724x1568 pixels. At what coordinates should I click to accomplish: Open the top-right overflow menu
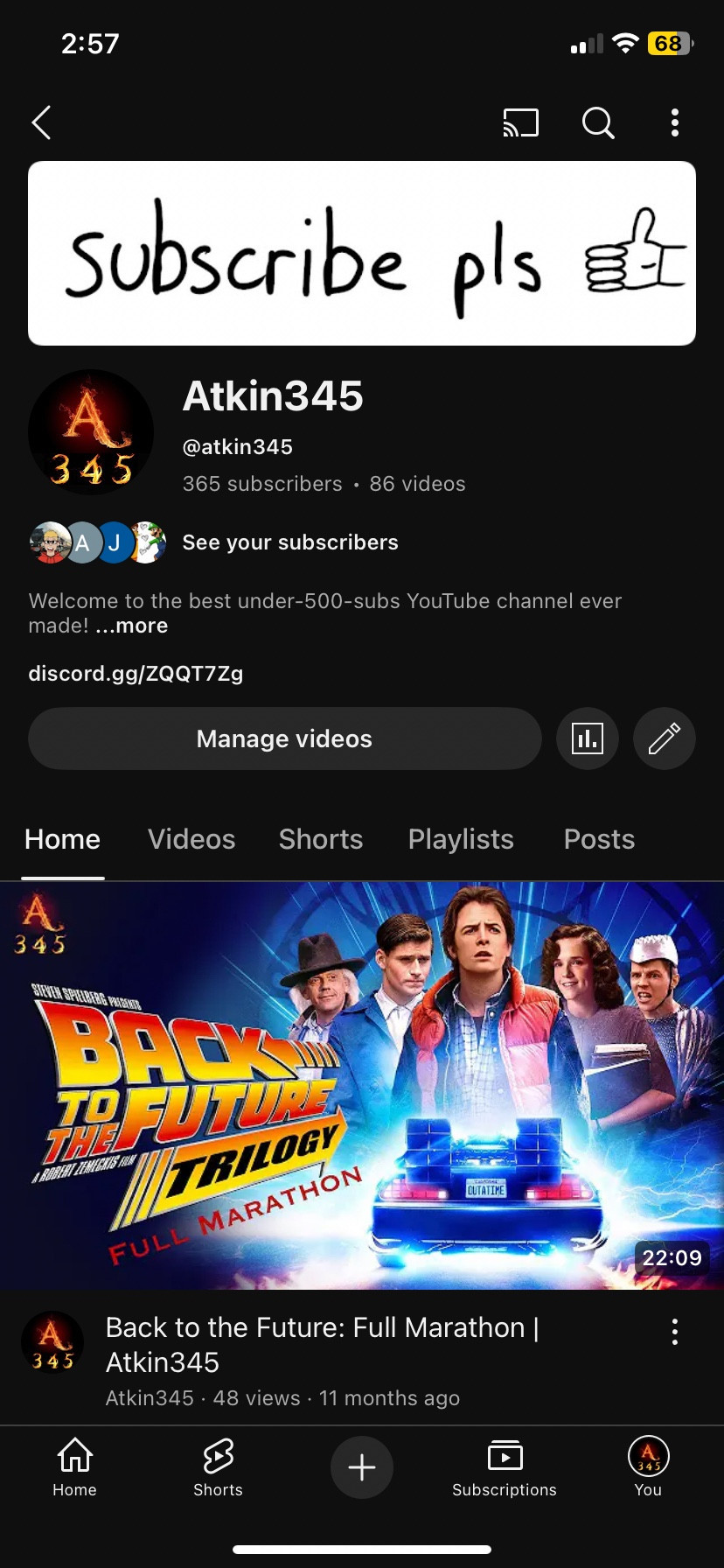(x=674, y=123)
